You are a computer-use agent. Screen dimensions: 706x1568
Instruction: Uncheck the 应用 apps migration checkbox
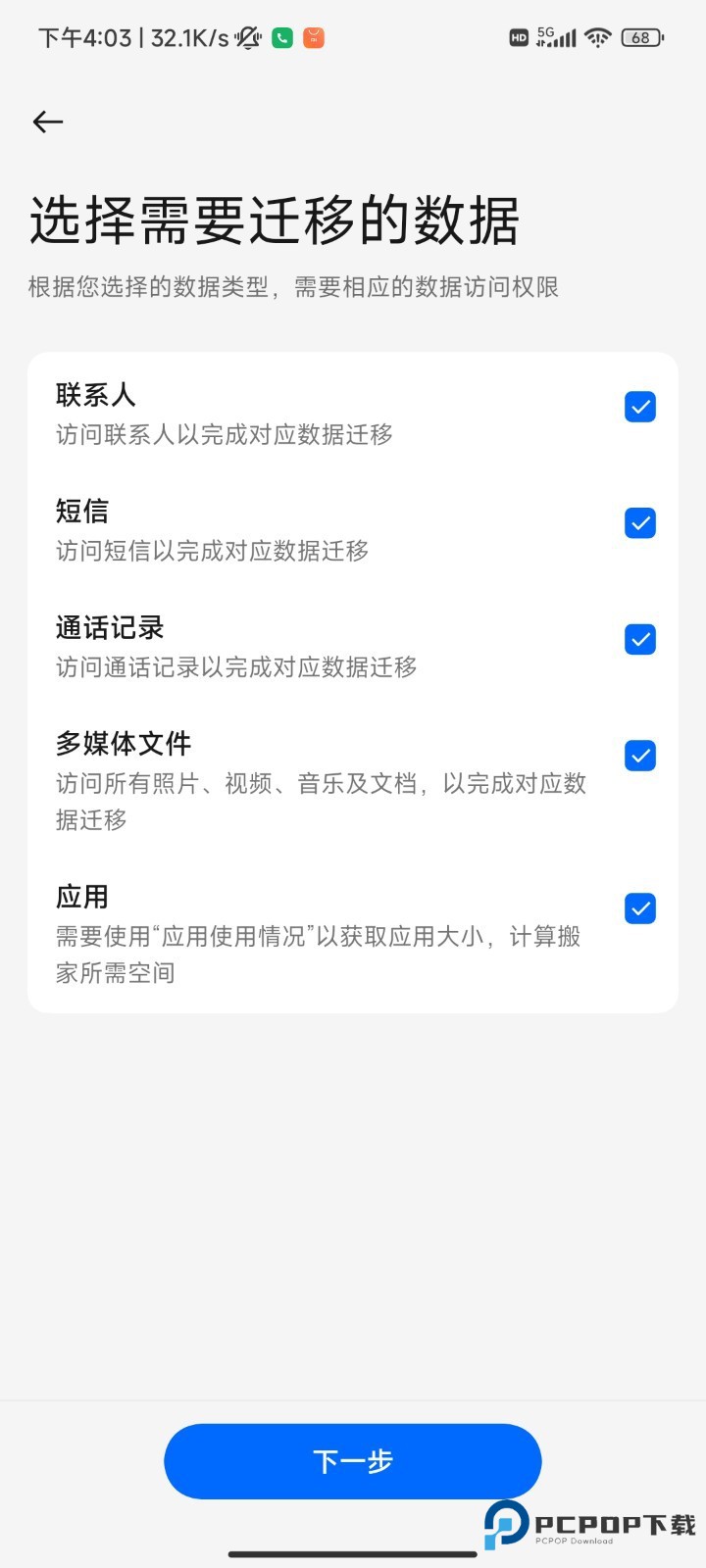(639, 909)
